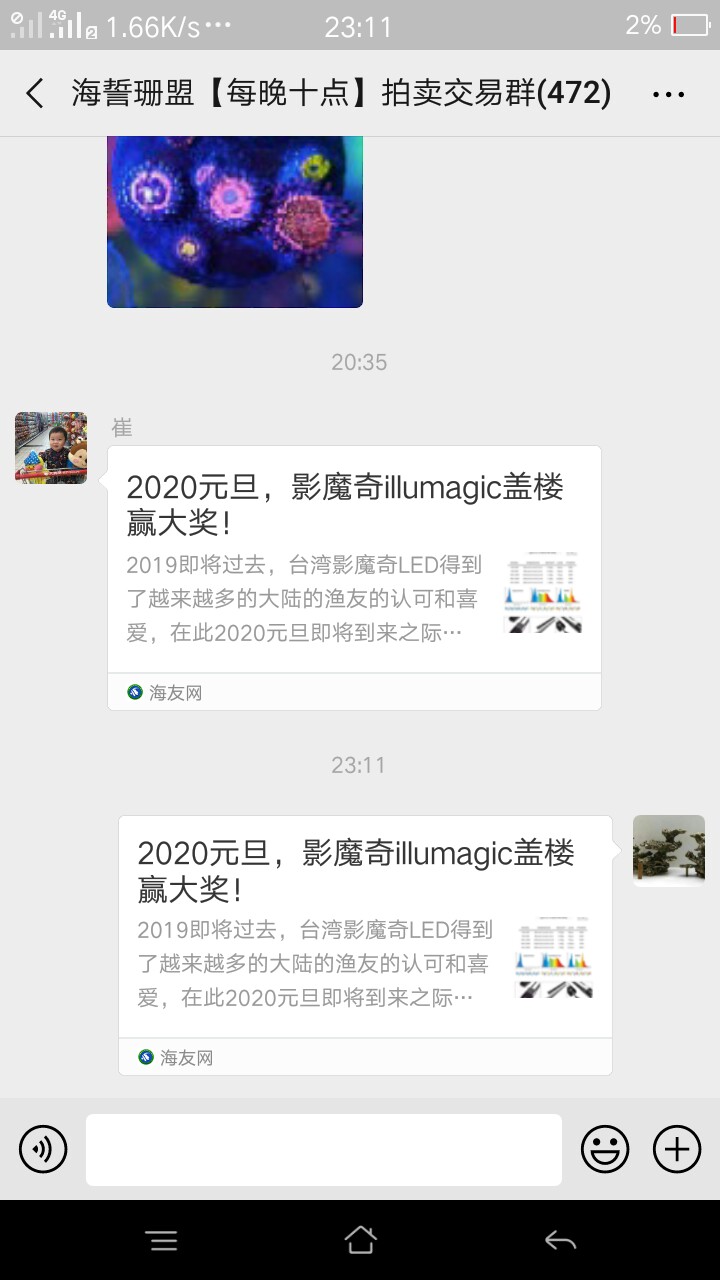This screenshot has width=720, height=1280.
Task: Open the plus attachments panel
Action: pos(677,1149)
